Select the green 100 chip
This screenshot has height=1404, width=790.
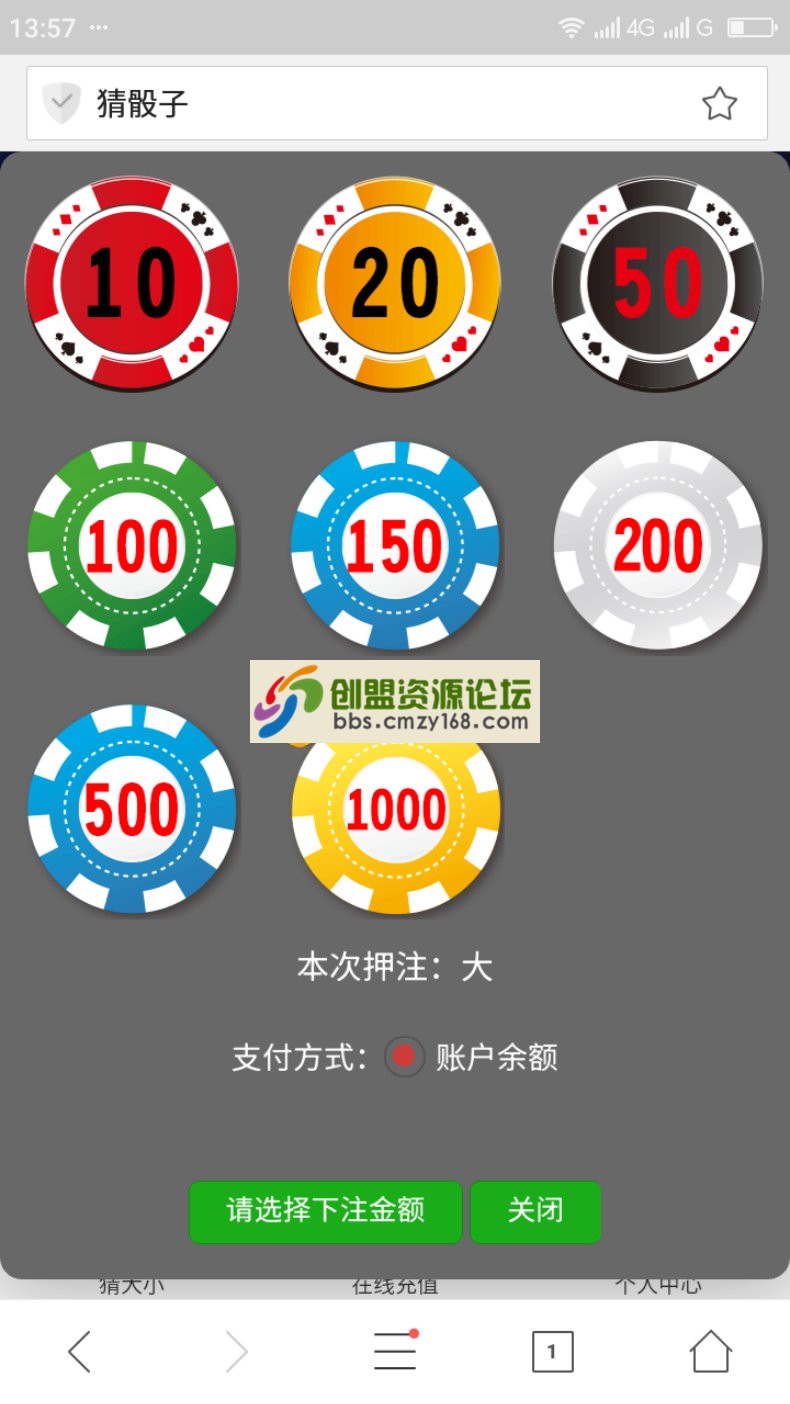(x=132, y=546)
